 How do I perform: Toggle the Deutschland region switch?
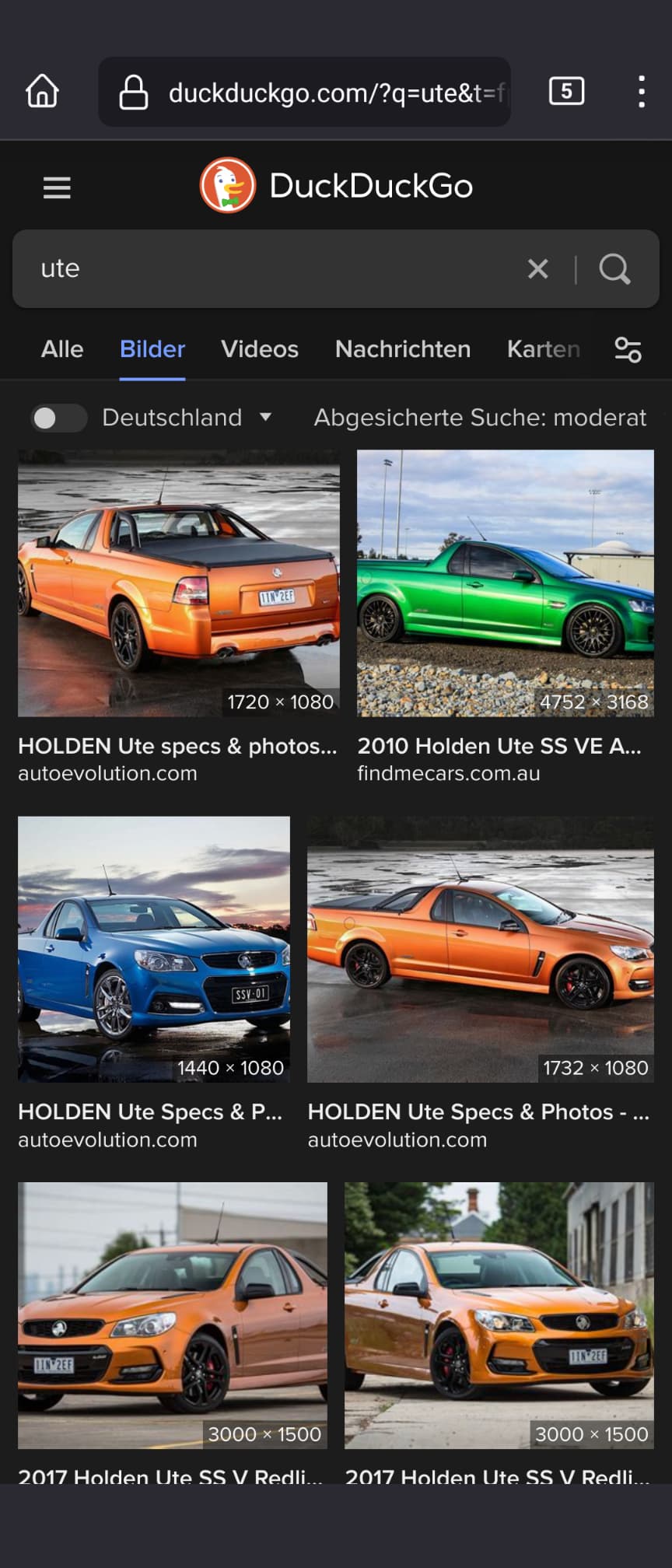58,418
